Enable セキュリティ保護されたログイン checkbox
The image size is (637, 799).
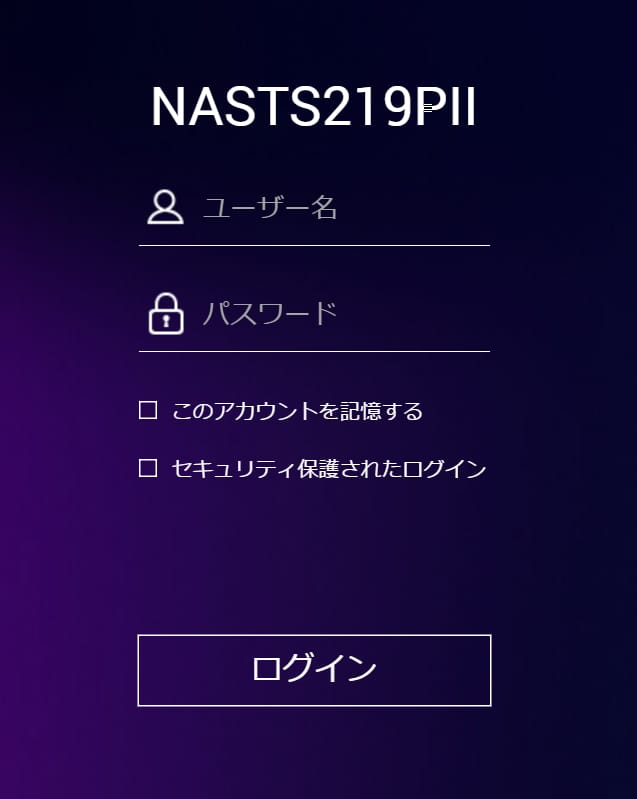coord(148,468)
